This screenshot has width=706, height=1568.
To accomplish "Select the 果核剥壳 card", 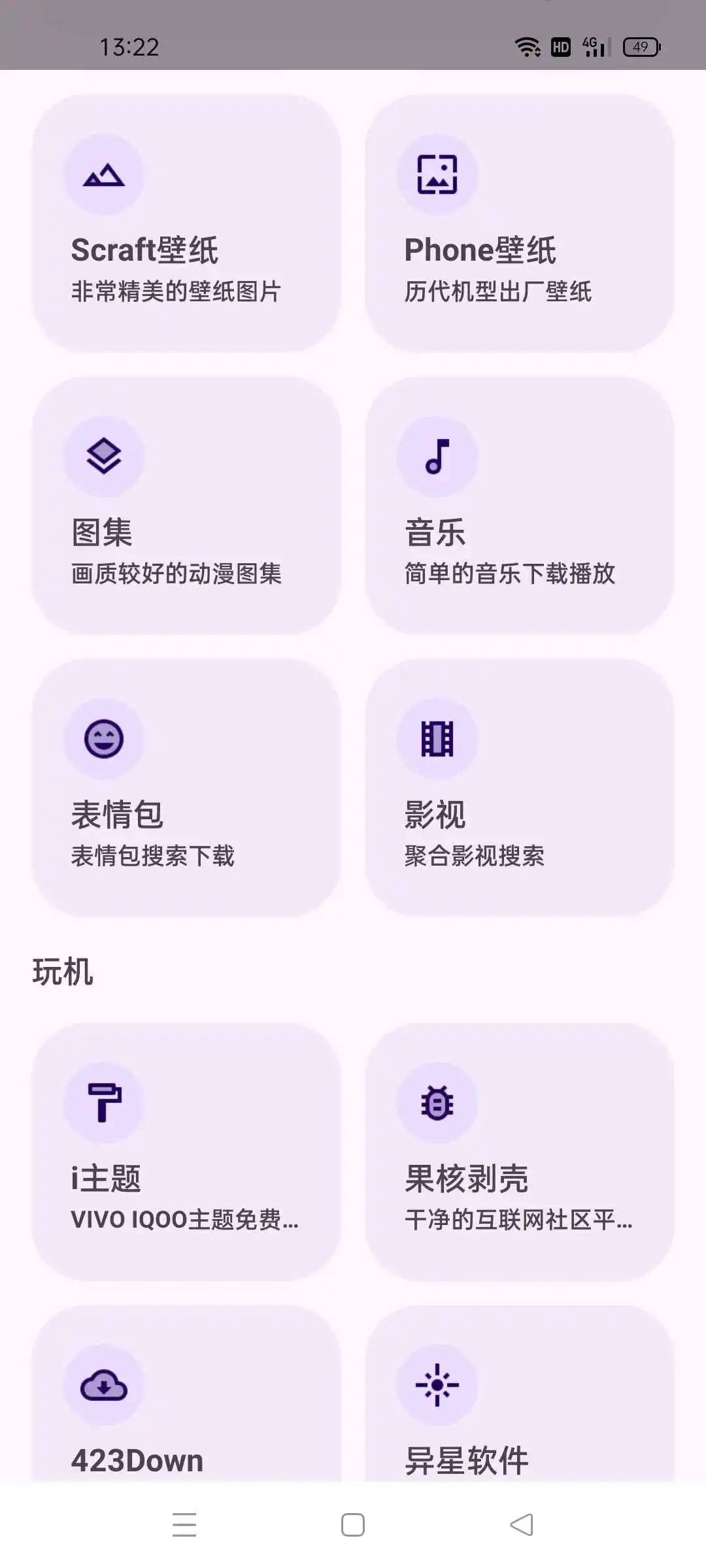I will [520, 1151].
